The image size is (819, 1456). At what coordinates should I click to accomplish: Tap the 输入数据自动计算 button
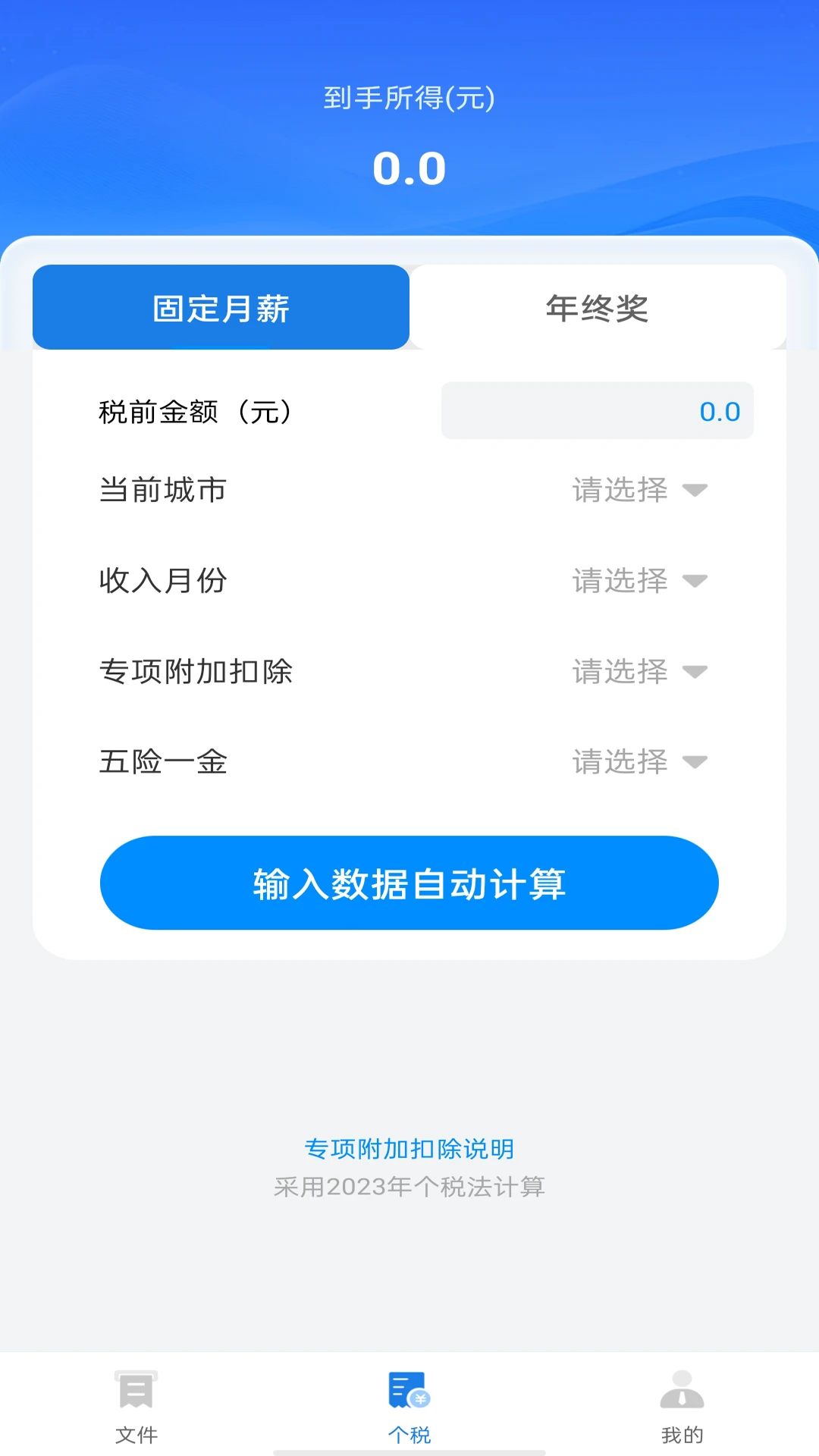point(409,883)
